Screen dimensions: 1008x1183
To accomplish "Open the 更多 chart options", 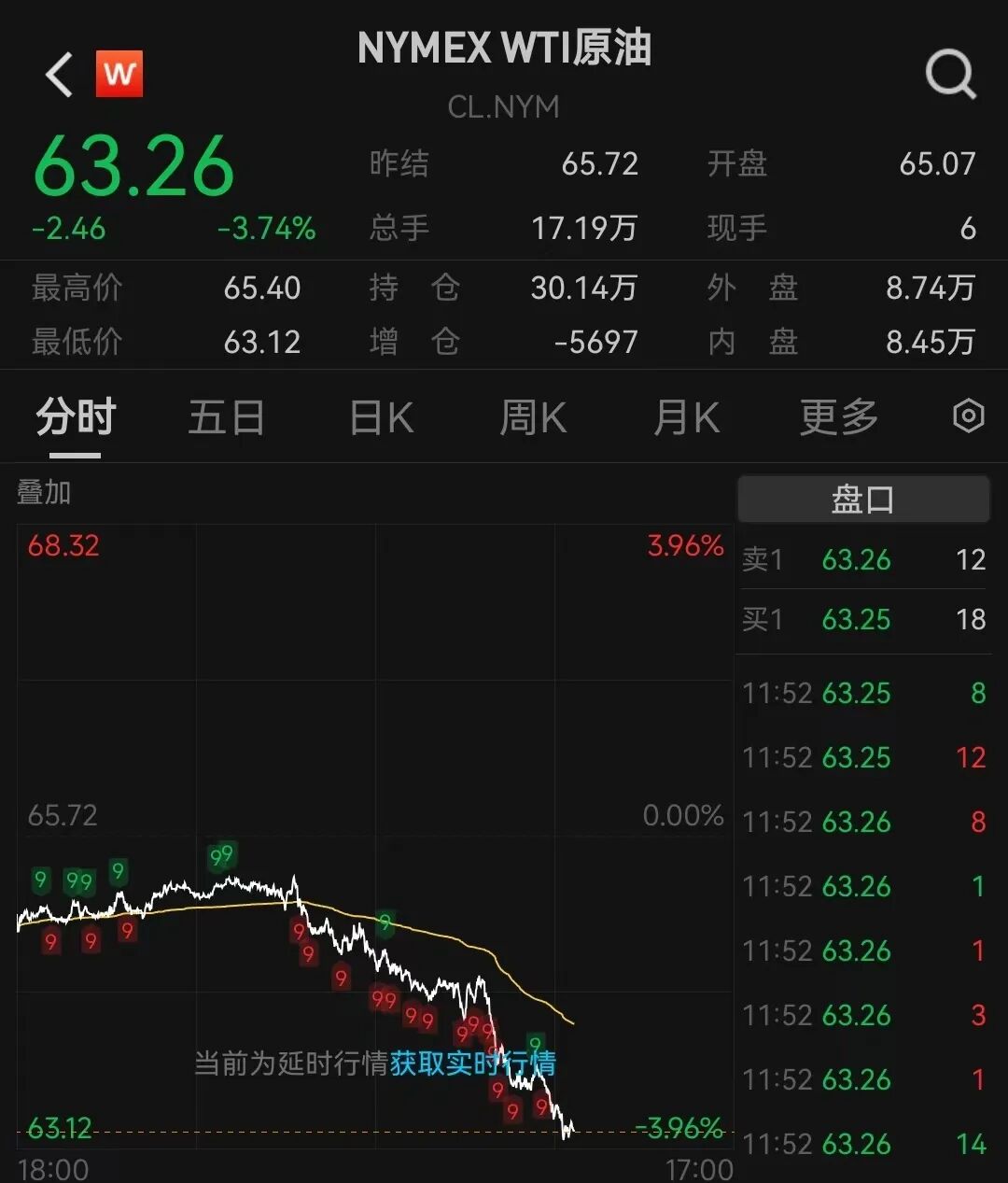I will click(839, 417).
